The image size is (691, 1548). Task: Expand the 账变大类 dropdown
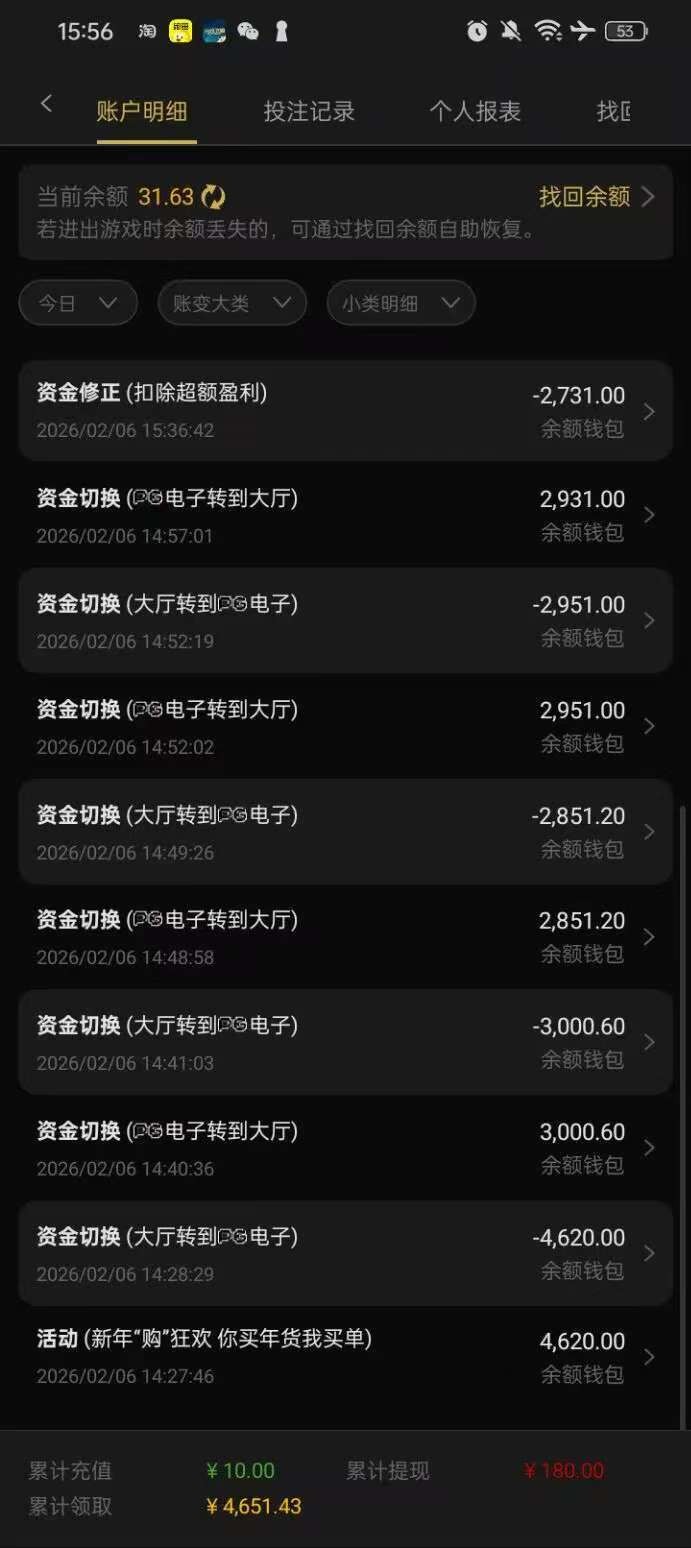(232, 303)
